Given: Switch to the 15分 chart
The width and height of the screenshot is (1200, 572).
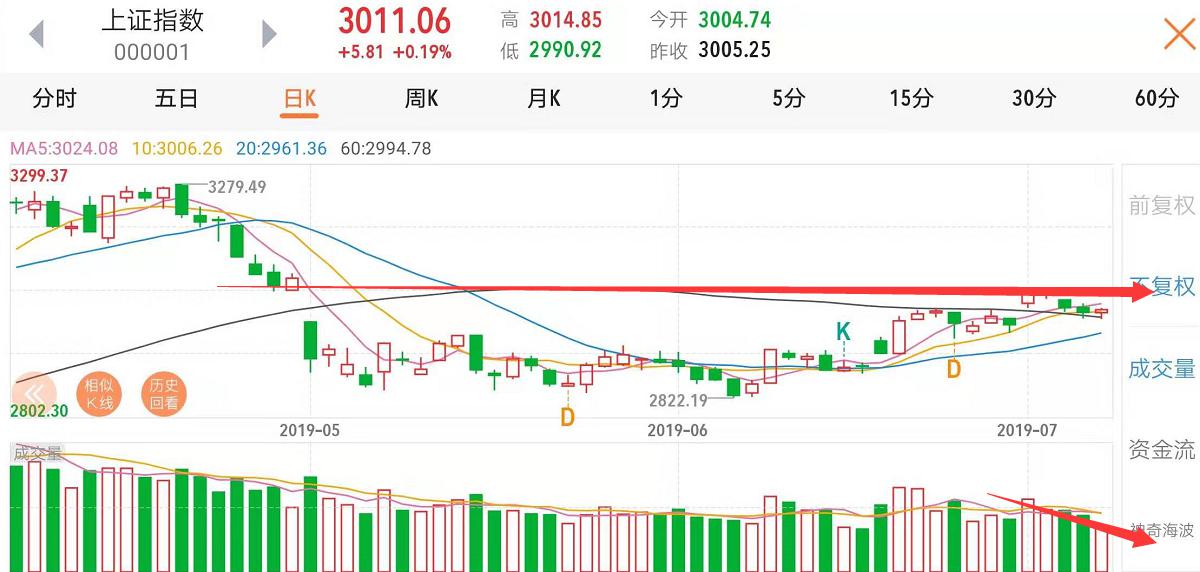Looking at the screenshot, I should click(x=911, y=98).
